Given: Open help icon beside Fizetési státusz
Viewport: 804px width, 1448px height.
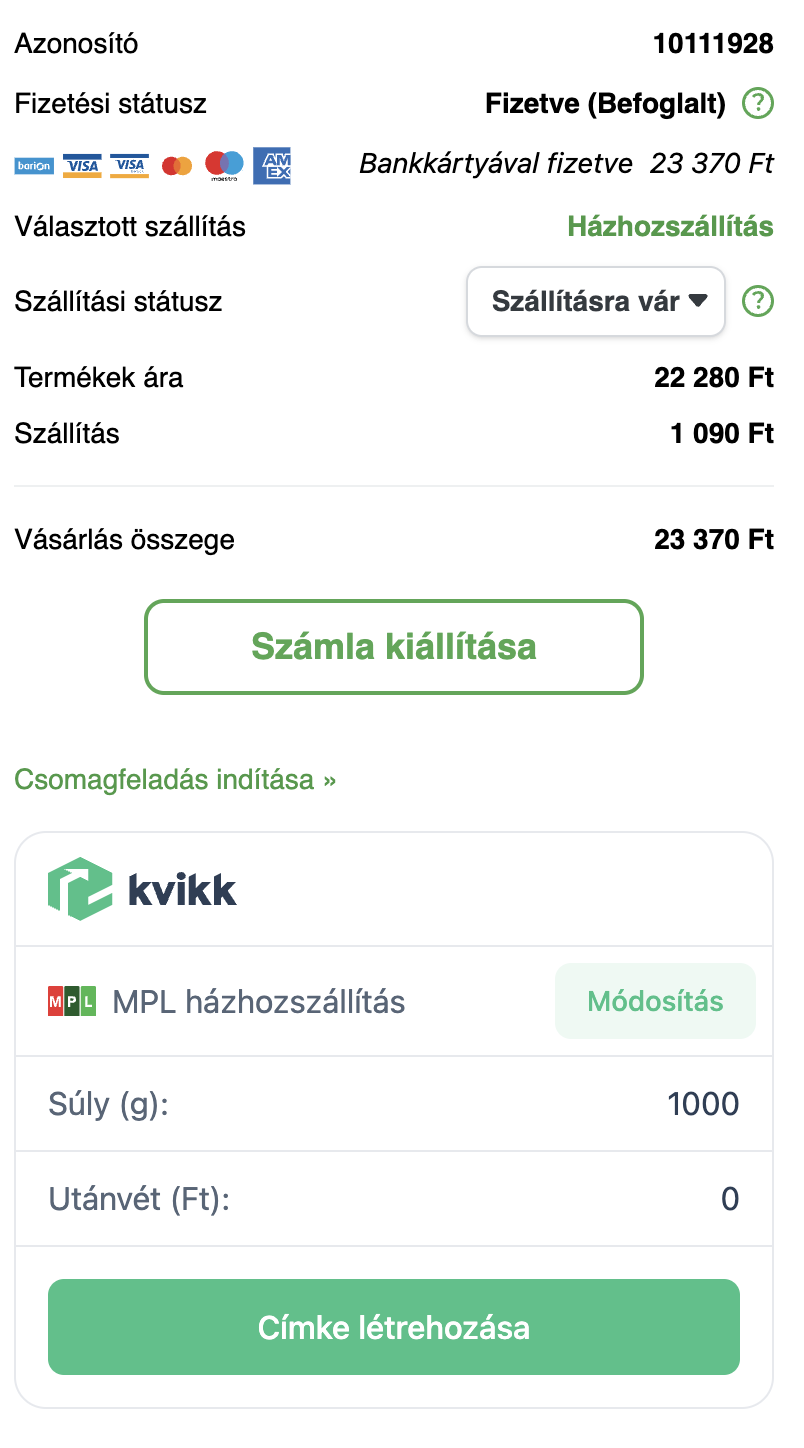Looking at the screenshot, I should pyautogui.click(x=759, y=103).
